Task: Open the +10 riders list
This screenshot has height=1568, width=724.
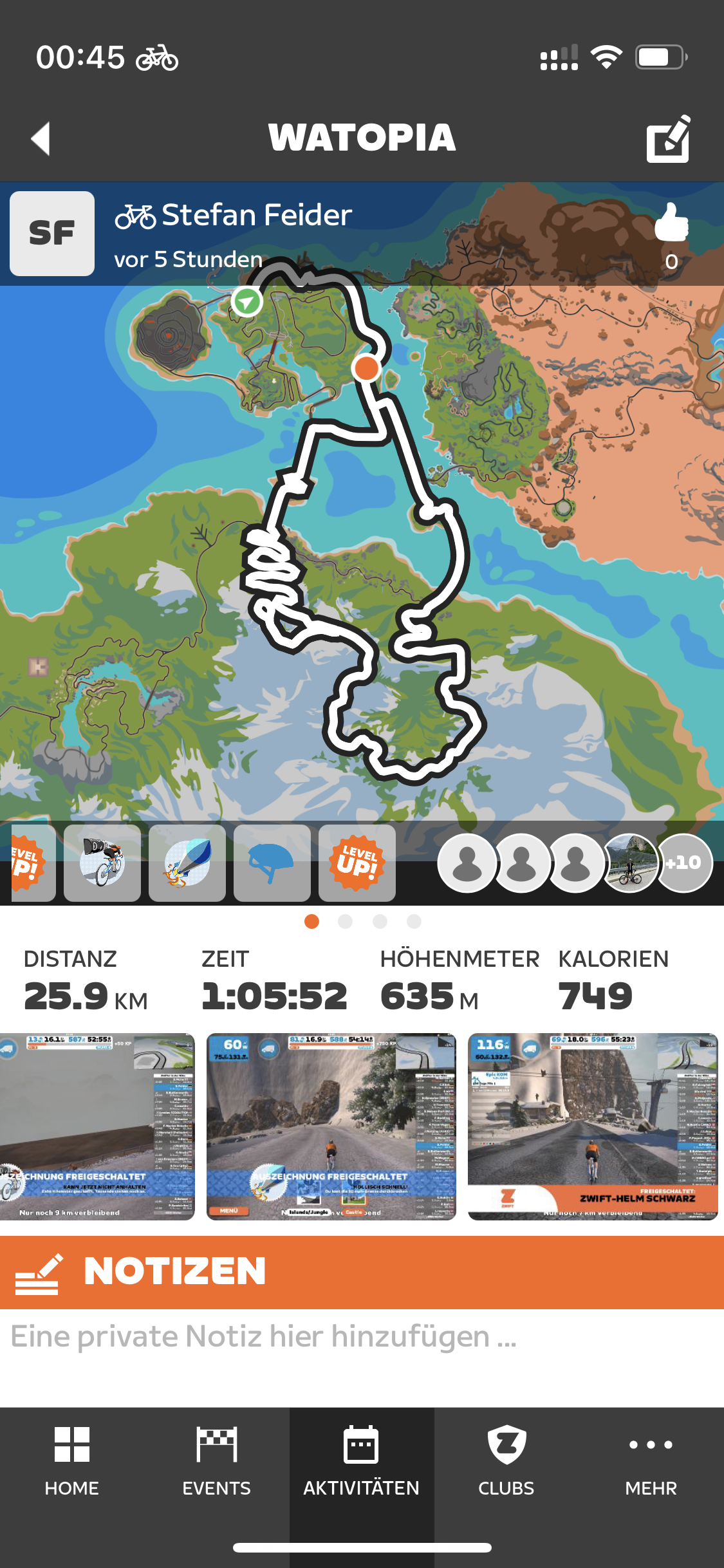Action: [683, 863]
